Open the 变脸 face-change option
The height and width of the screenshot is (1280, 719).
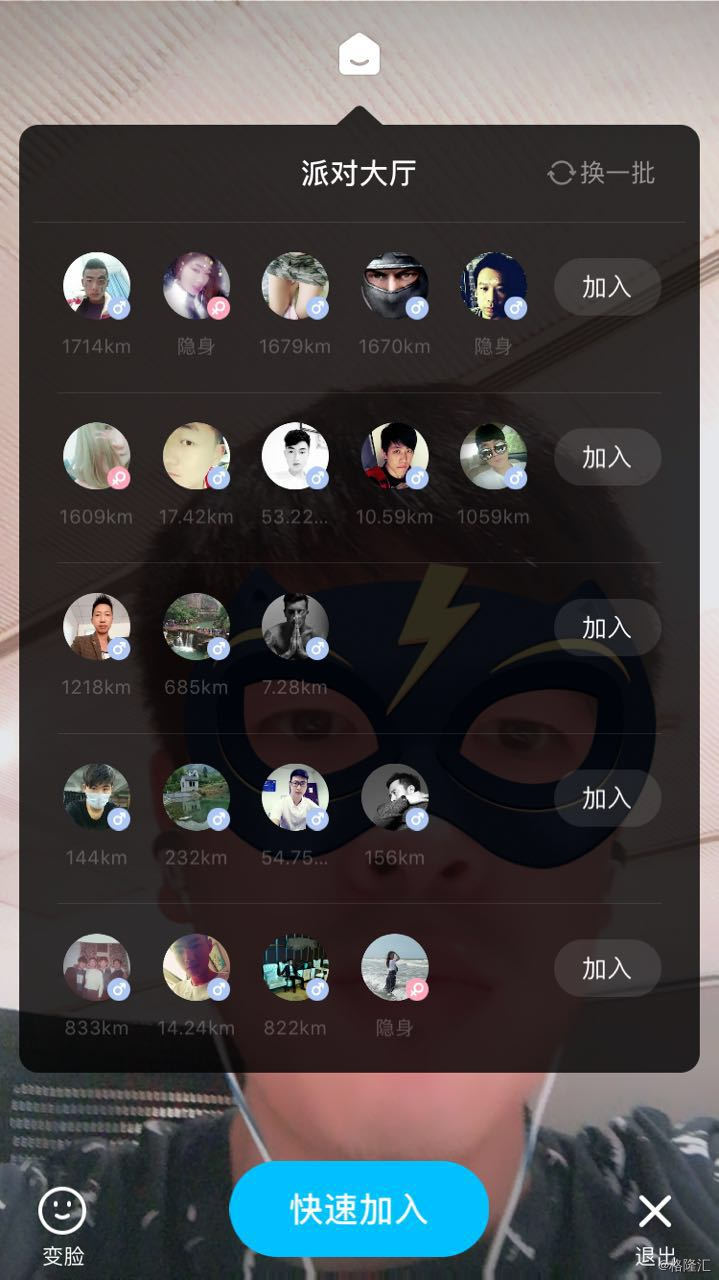tap(62, 1225)
